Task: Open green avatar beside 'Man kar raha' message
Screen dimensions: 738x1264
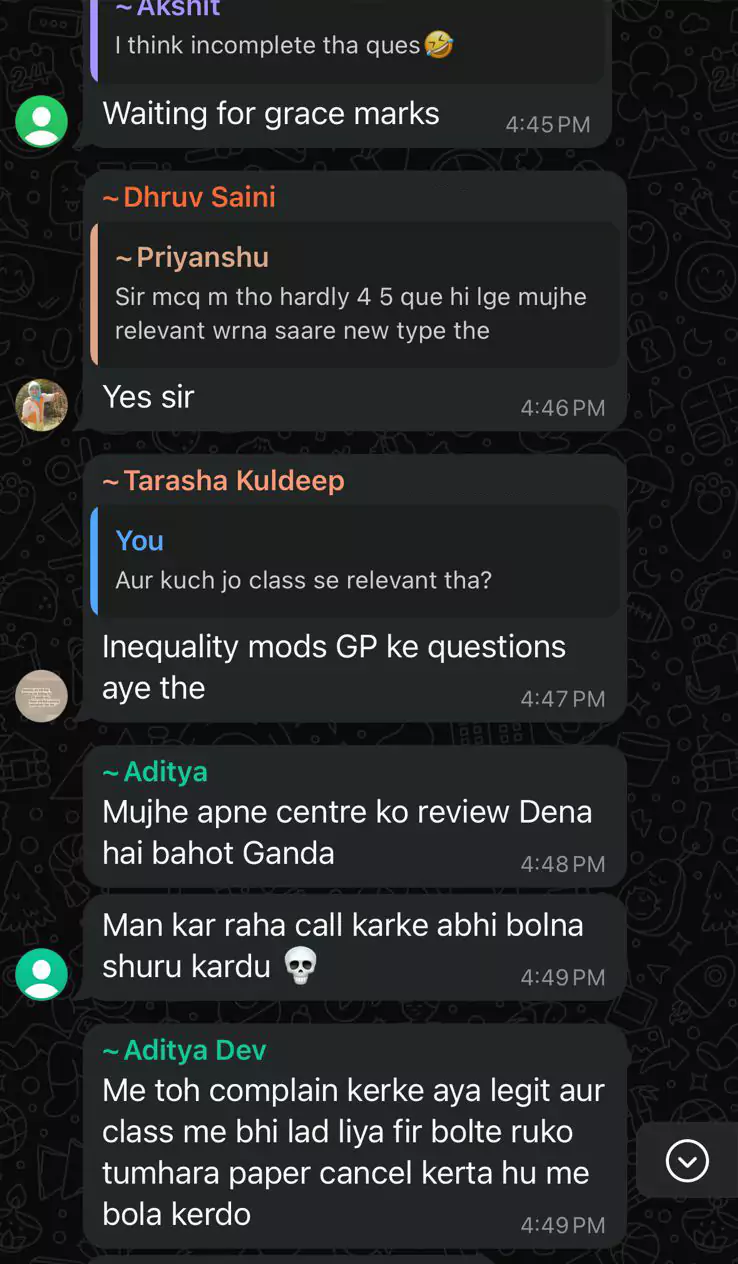Action: pos(42,974)
